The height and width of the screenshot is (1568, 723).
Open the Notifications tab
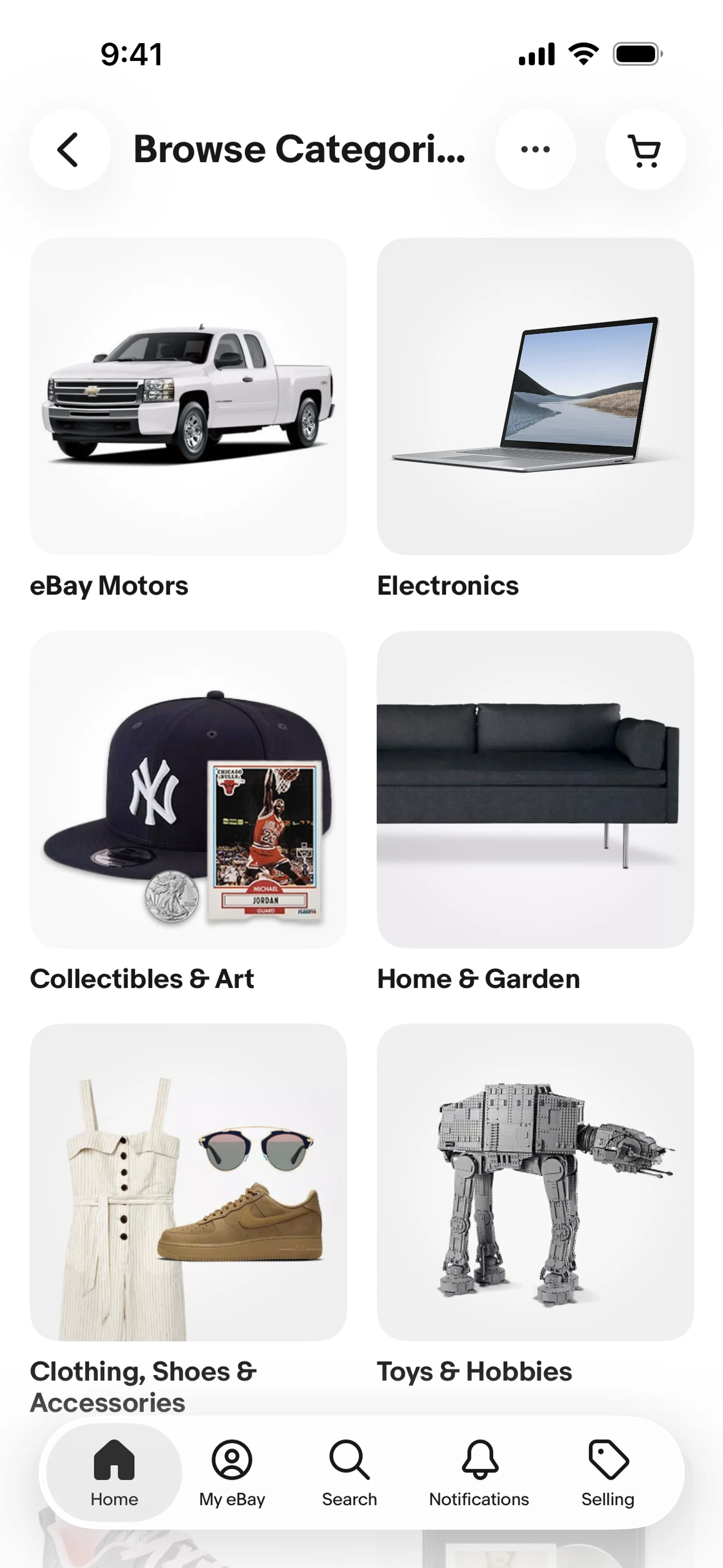(x=479, y=1472)
